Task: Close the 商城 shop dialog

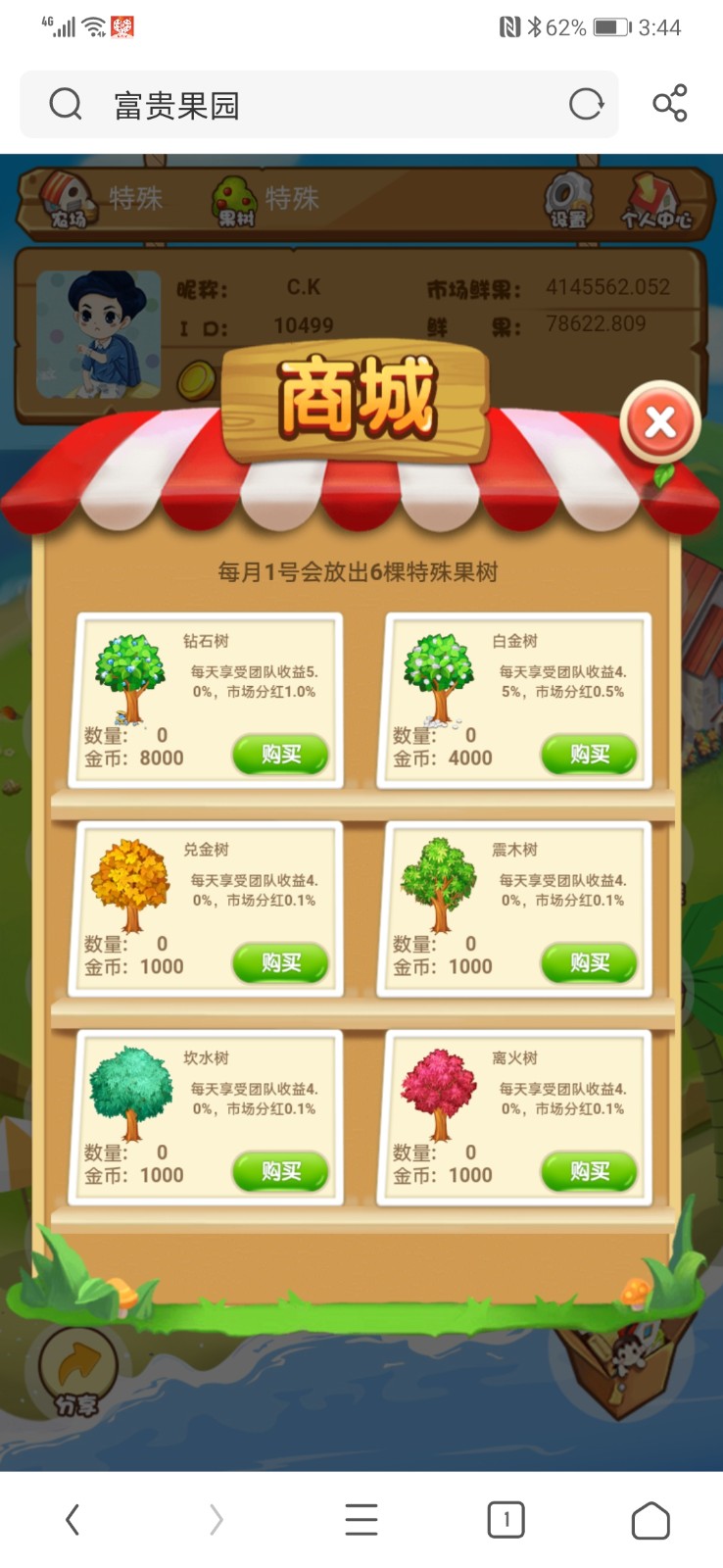Action: pyautogui.click(x=660, y=422)
